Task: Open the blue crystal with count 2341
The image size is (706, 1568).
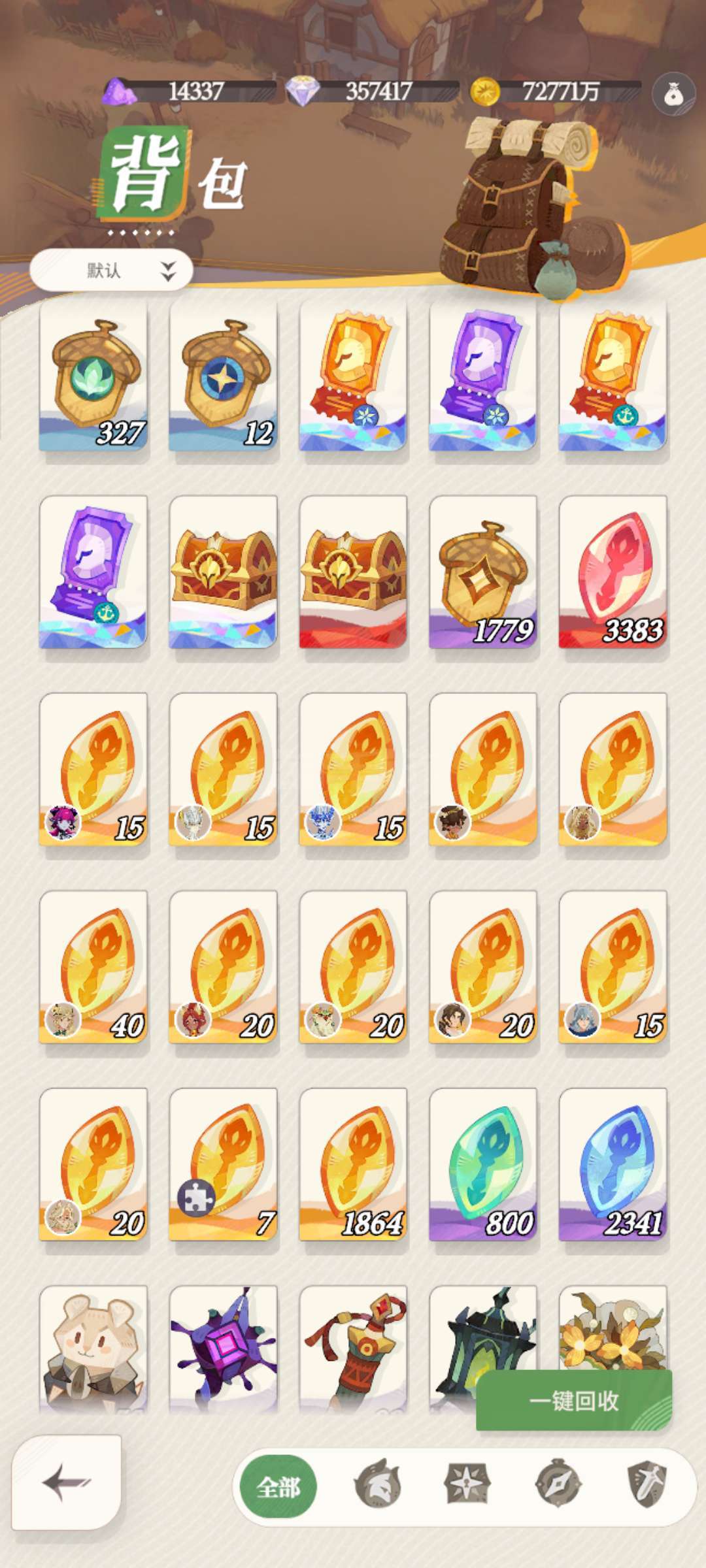Action: pyautogui.click(x=613, y=1164)
